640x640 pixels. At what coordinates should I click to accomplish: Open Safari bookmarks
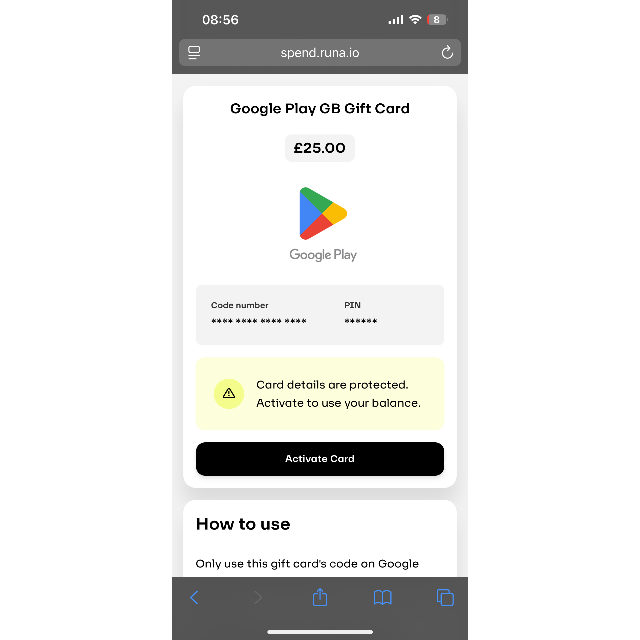tap(382, 597)
